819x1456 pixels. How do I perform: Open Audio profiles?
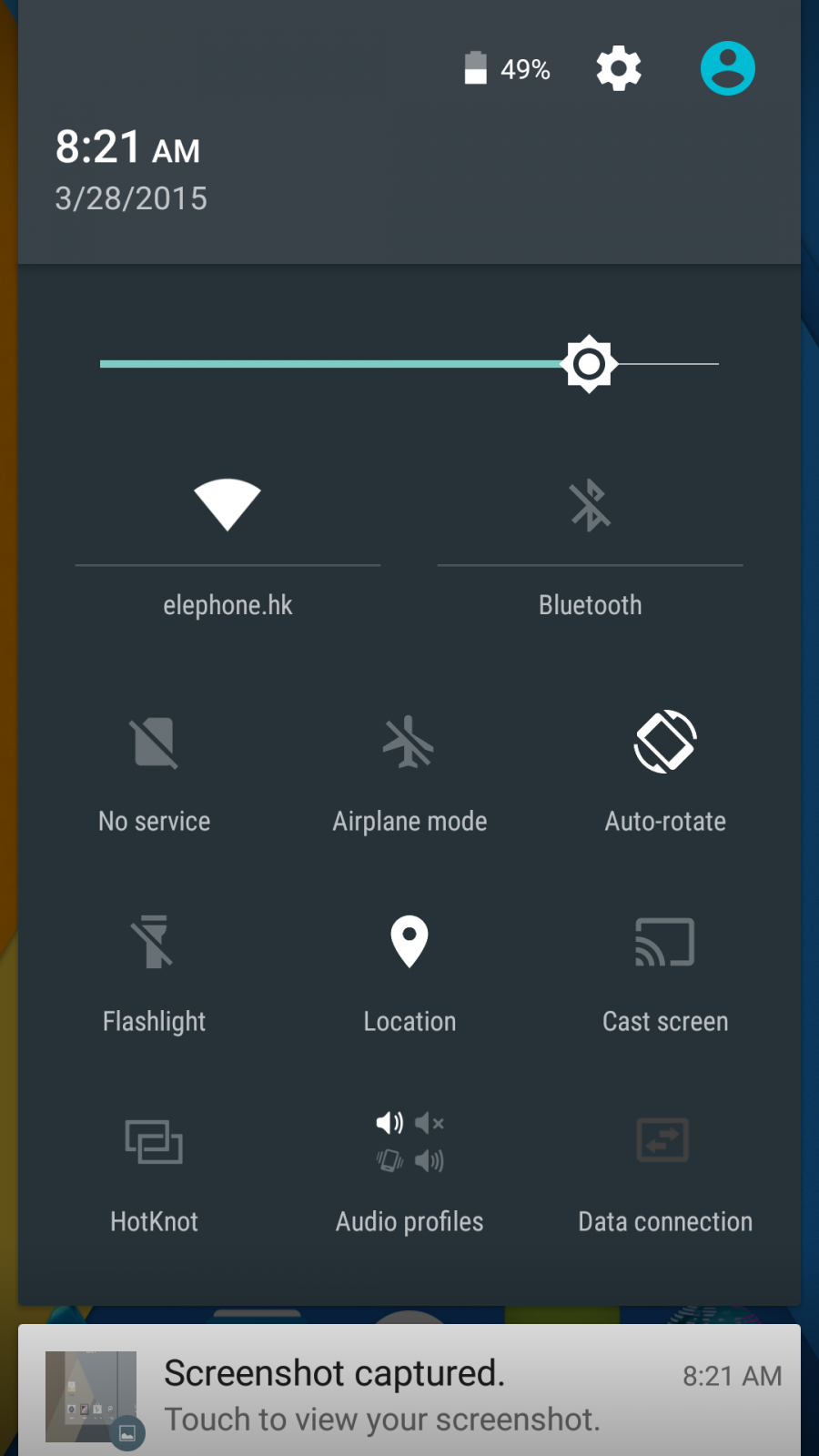point(409,1174)
